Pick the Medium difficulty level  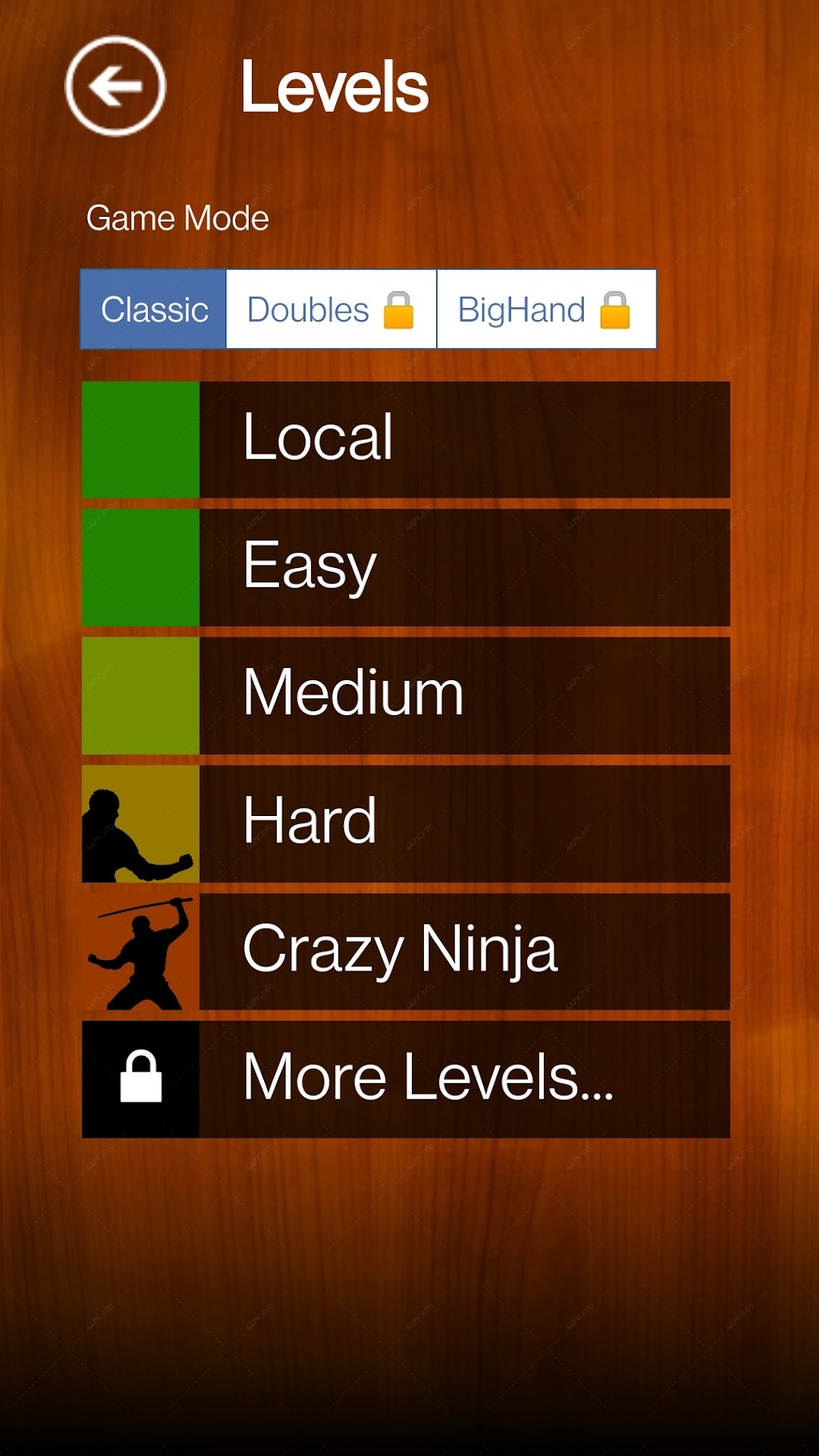(406, 695)
